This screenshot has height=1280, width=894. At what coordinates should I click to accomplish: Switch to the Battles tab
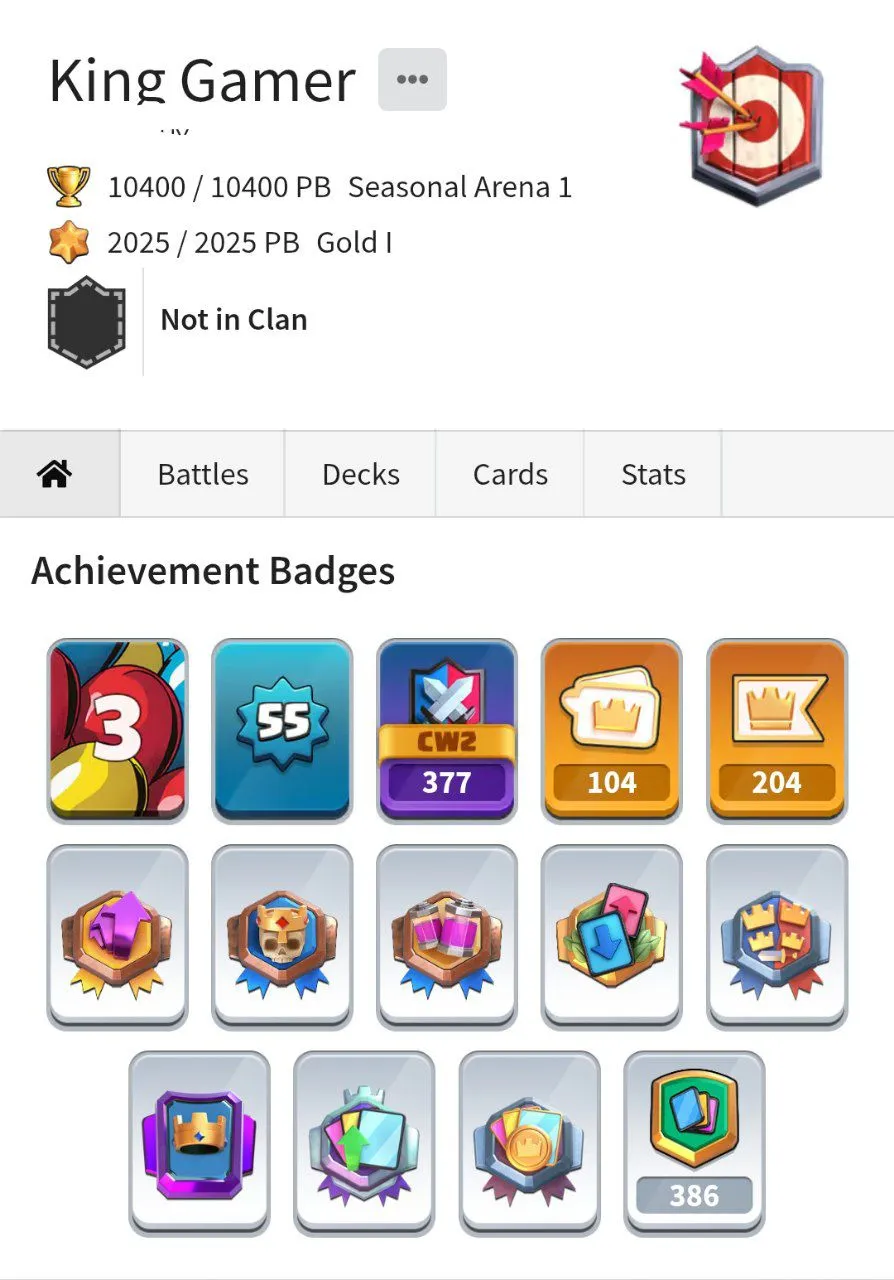tap(203, 474)
